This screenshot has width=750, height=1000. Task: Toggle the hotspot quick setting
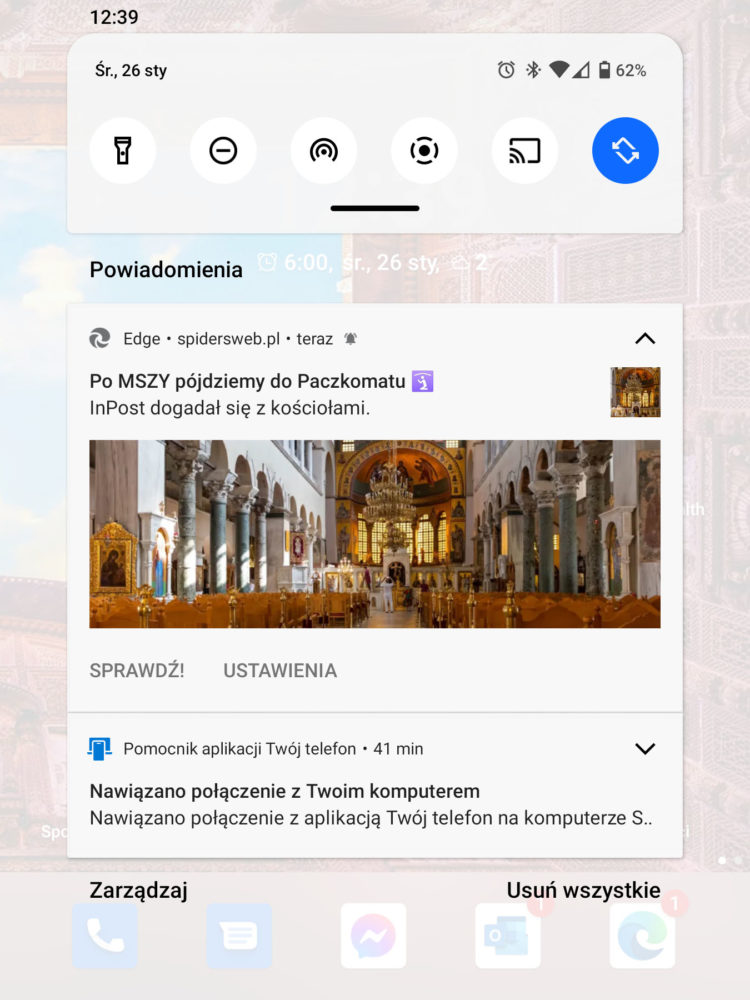point(324,151)
